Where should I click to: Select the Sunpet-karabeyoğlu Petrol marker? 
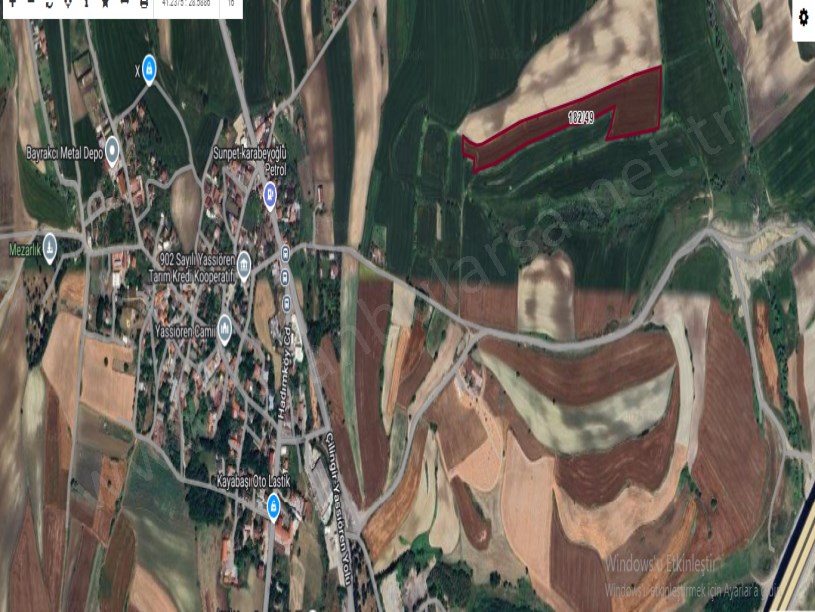(269, 193)
